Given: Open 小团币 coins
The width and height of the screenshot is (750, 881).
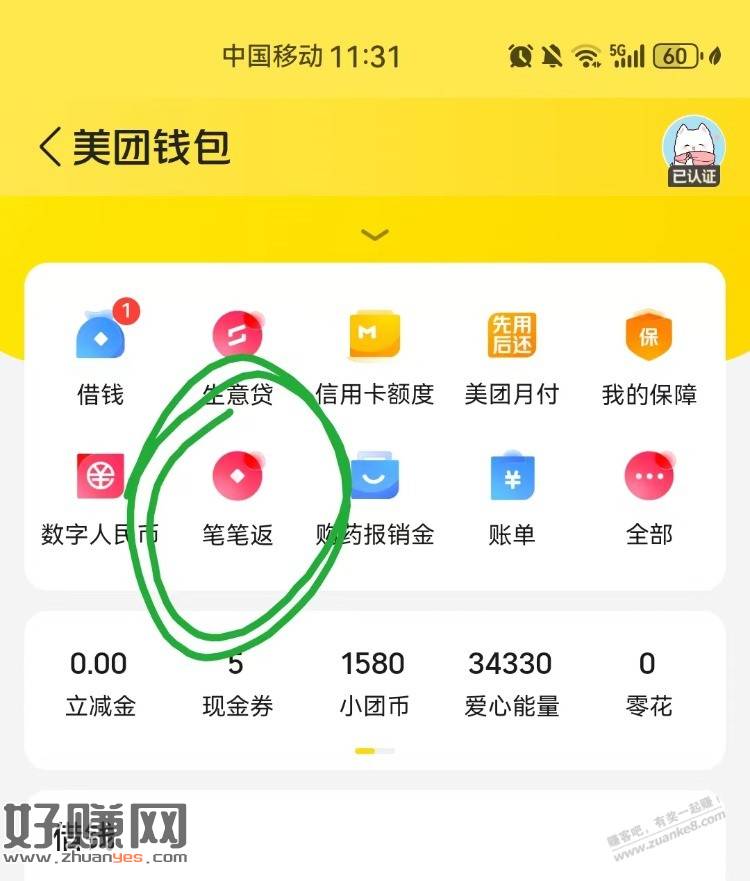Looking at the screenshot, I should 373,684.
